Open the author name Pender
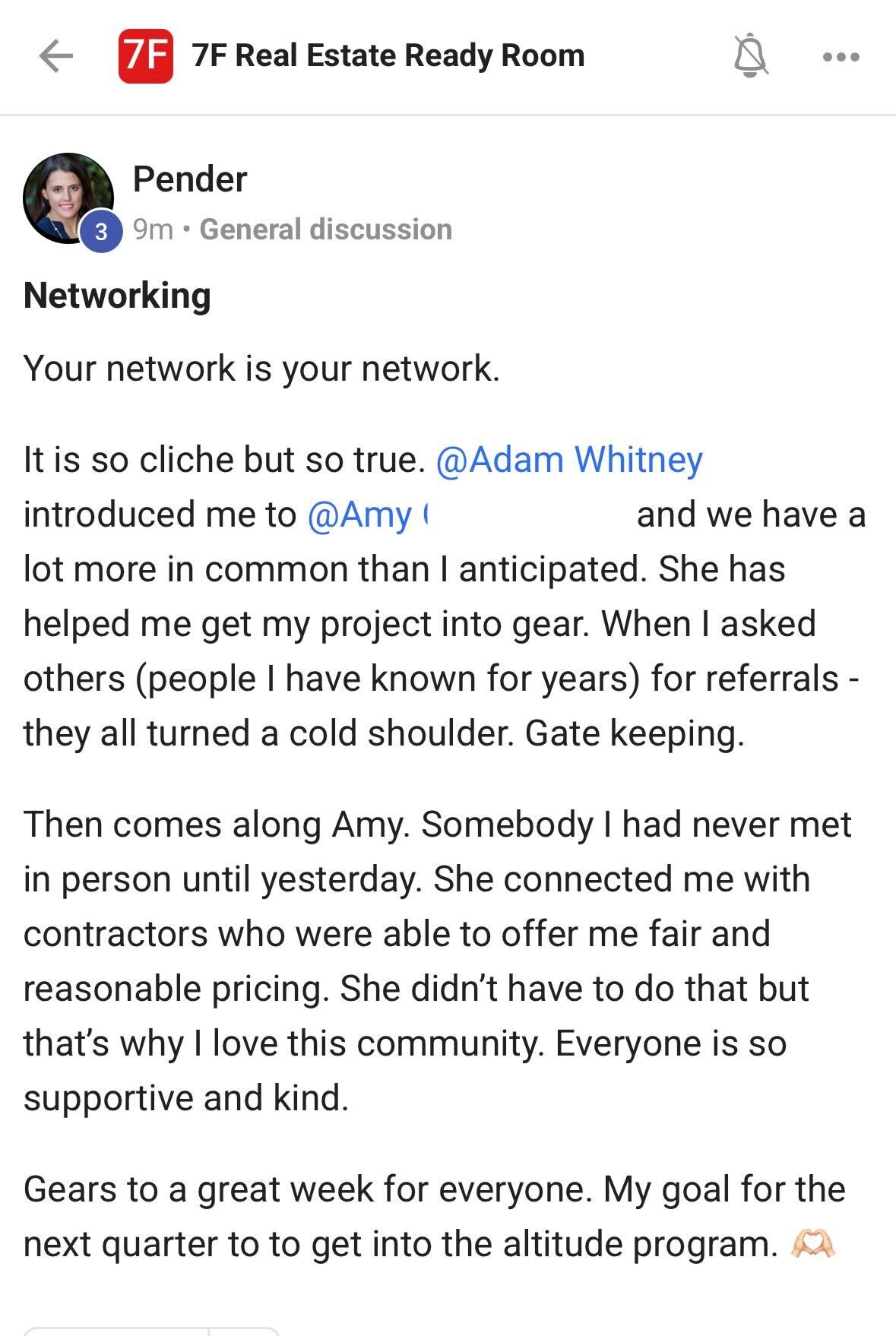The width and height of the screenshot is (896, 1336). tap(190, 179)
